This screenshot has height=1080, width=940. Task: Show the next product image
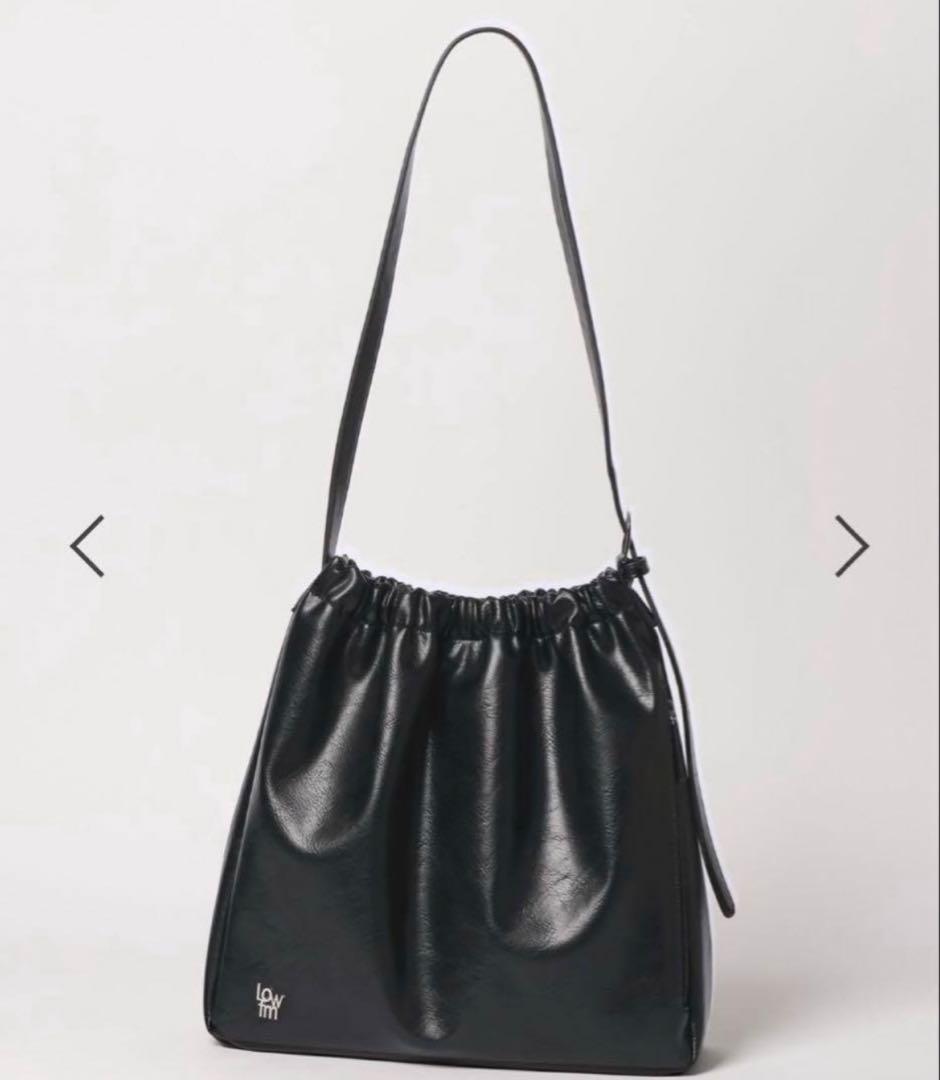click(x=852, y=546)
